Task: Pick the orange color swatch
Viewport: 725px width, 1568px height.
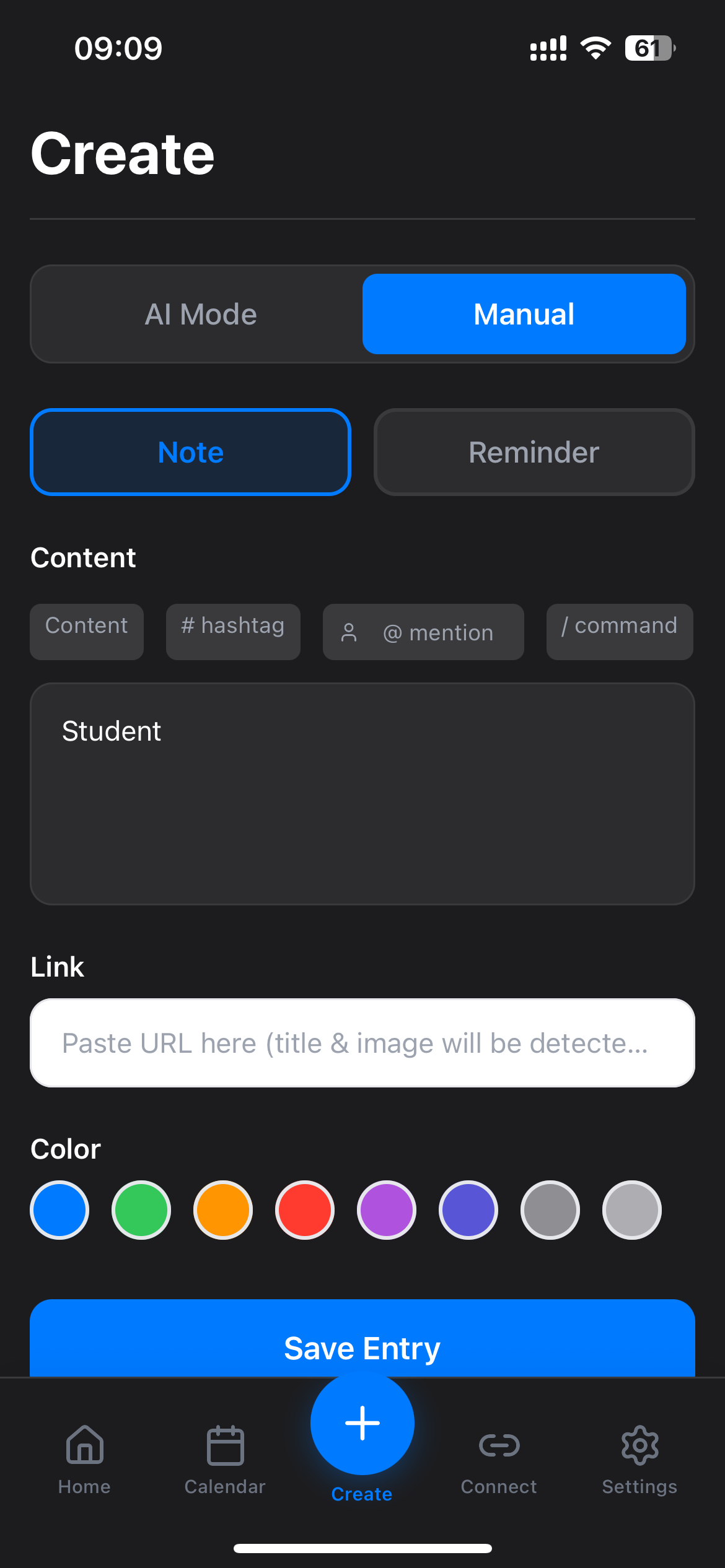Action: point(222,1209)
